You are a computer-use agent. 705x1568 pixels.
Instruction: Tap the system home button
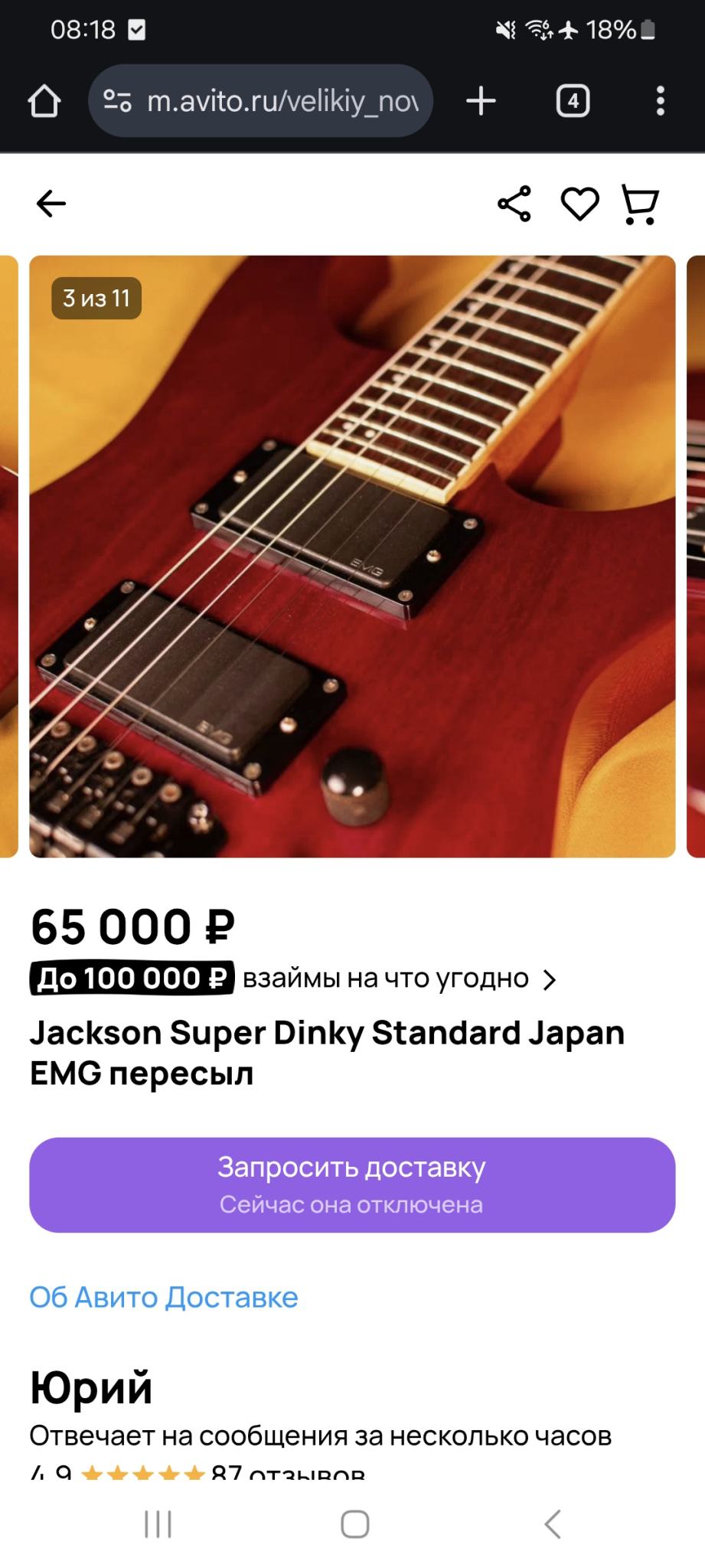point(354,1524)
